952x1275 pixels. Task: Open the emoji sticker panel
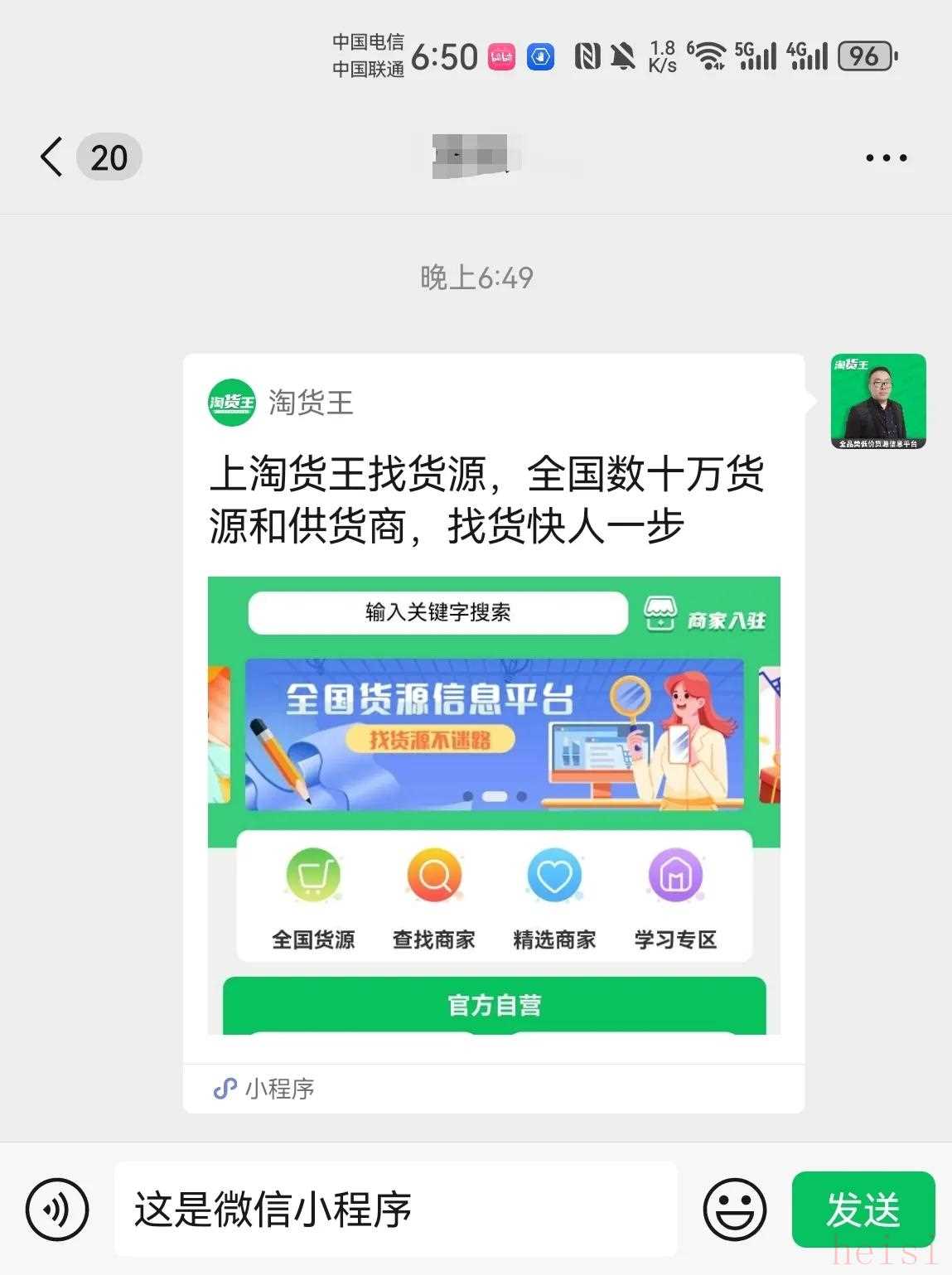(734, 1209)
